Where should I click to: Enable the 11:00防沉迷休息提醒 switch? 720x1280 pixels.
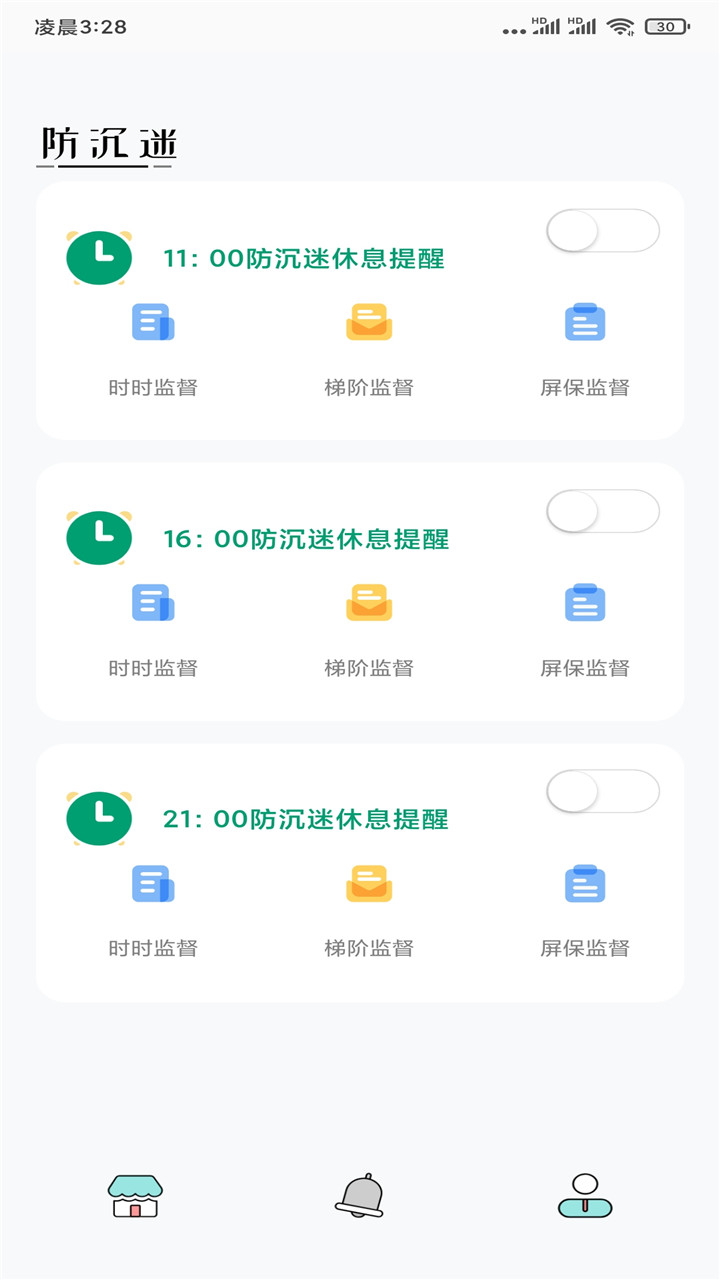pos(602,231)
